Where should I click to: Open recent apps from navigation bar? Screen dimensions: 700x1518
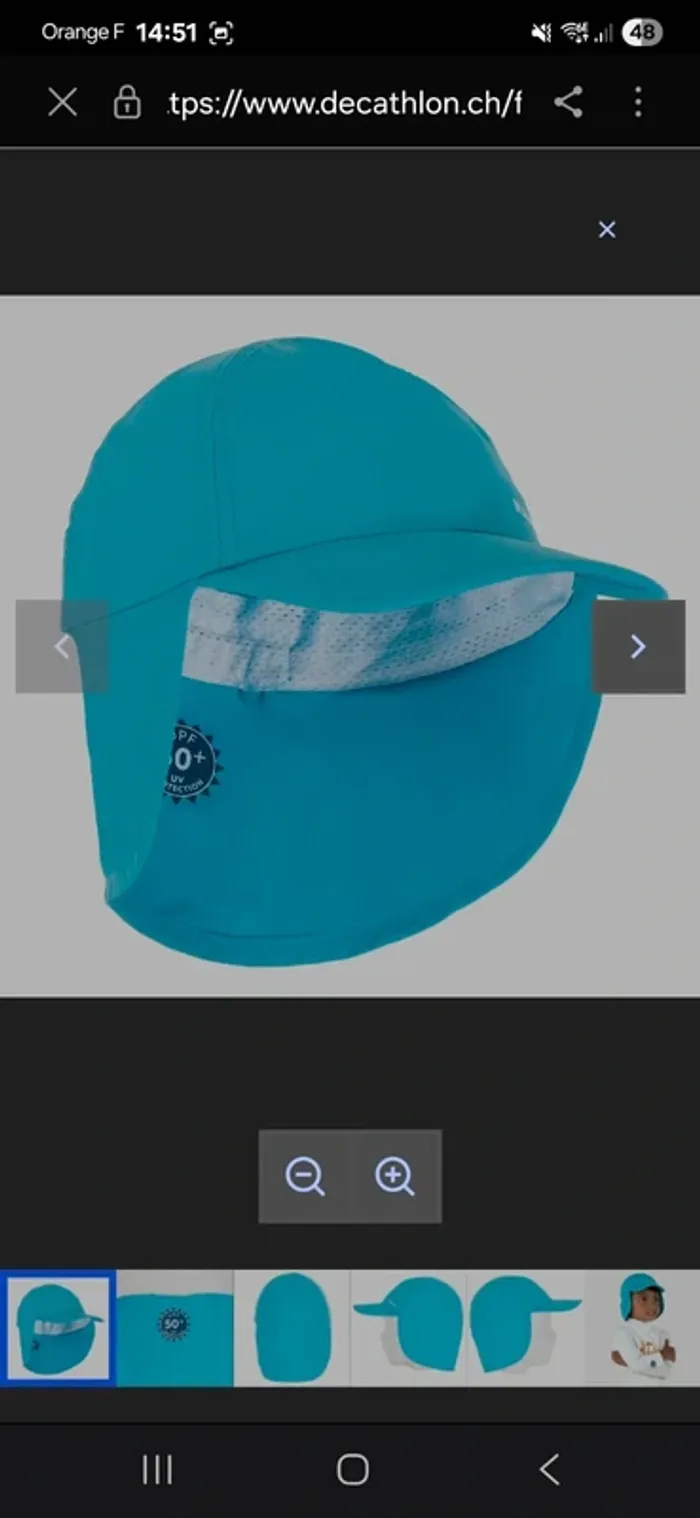pyautogui.click(x=157, y=1469)
